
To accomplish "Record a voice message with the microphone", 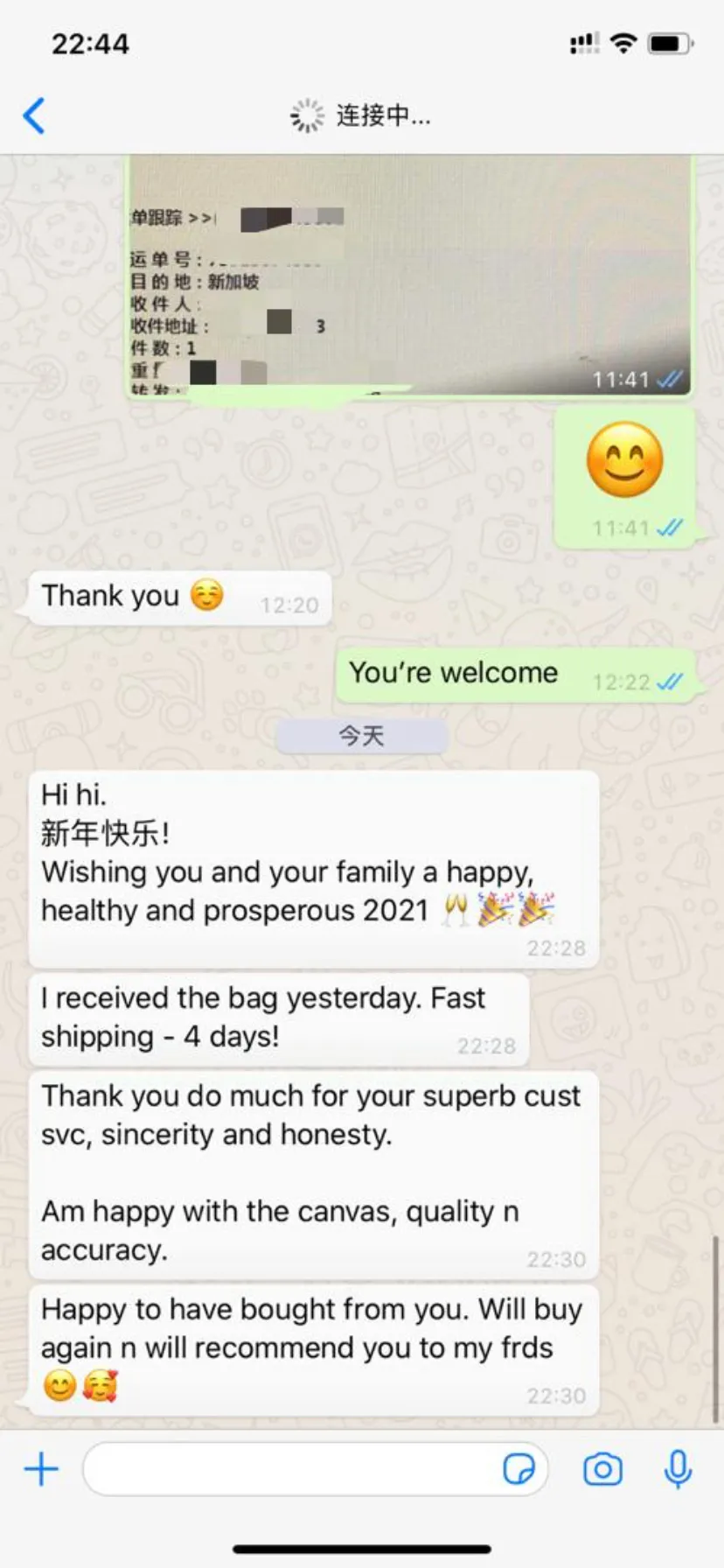I will (x=678, y=1469).
